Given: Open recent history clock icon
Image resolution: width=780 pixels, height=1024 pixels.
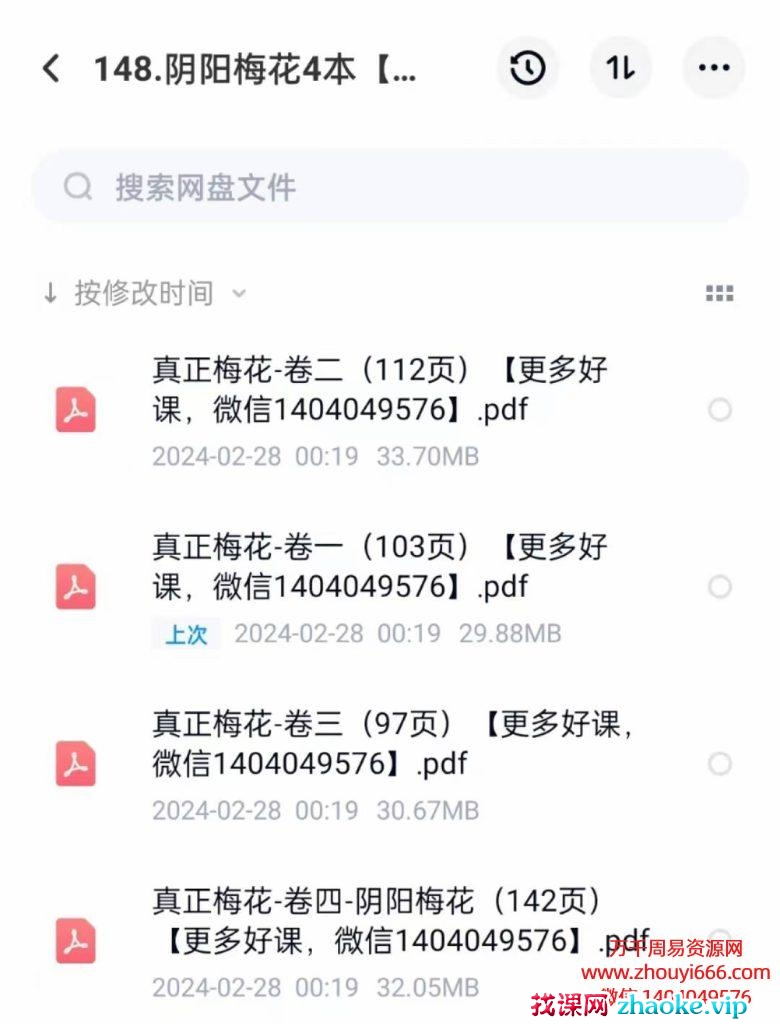Looking at the screenshot, I should coord(528,68).
